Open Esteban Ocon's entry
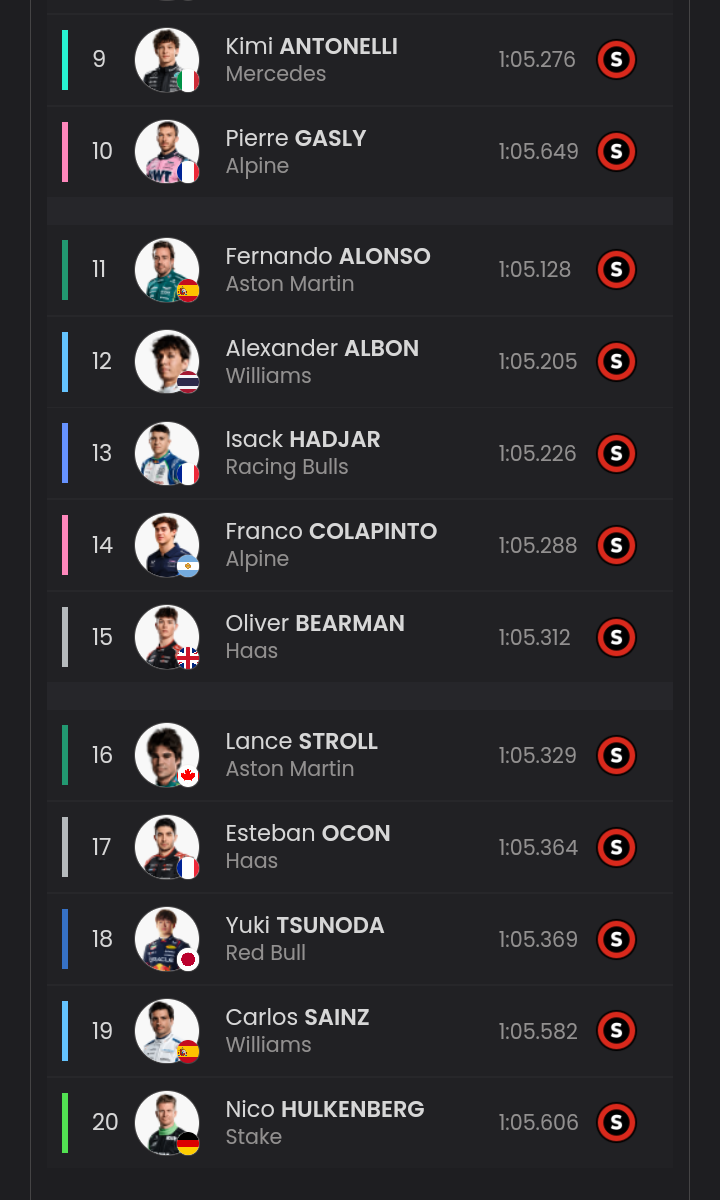 pyautogui.click(x=360, y=847)
